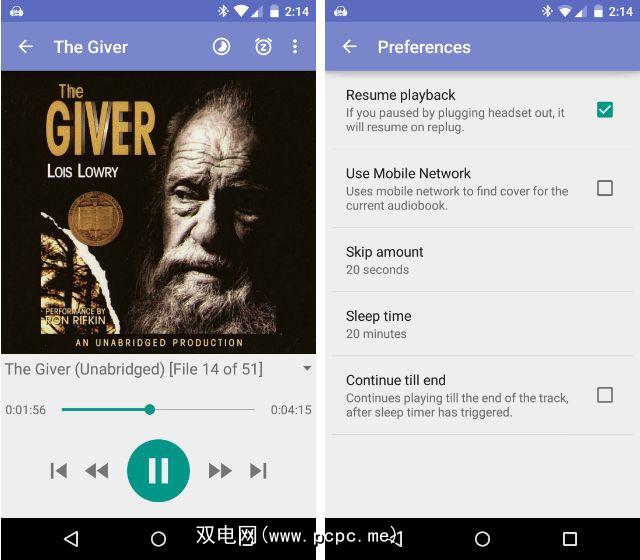Go back from the Preferences screen
The image size is (640, 560).
(x=349, y=47)
